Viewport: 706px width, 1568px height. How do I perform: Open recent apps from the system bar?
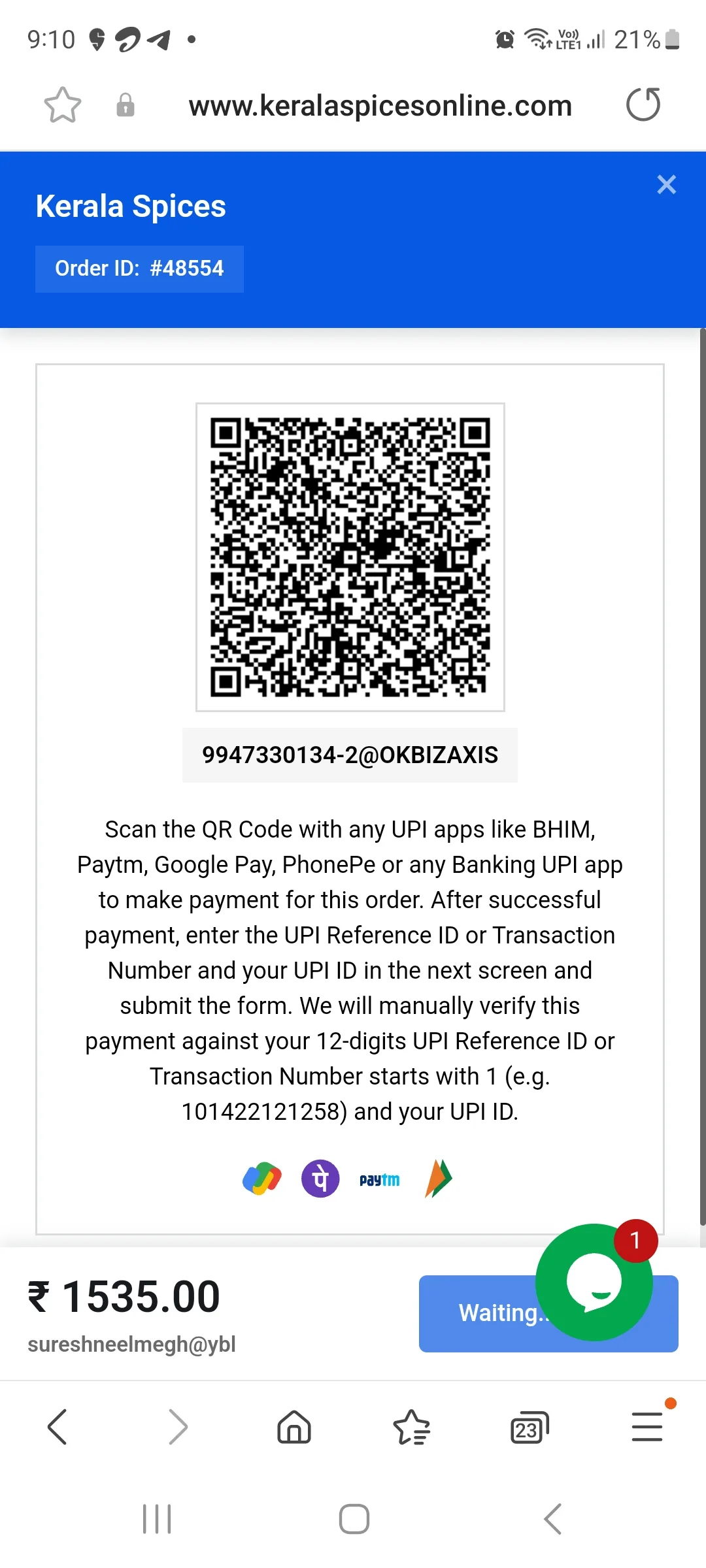click(x=157, y=1519)
